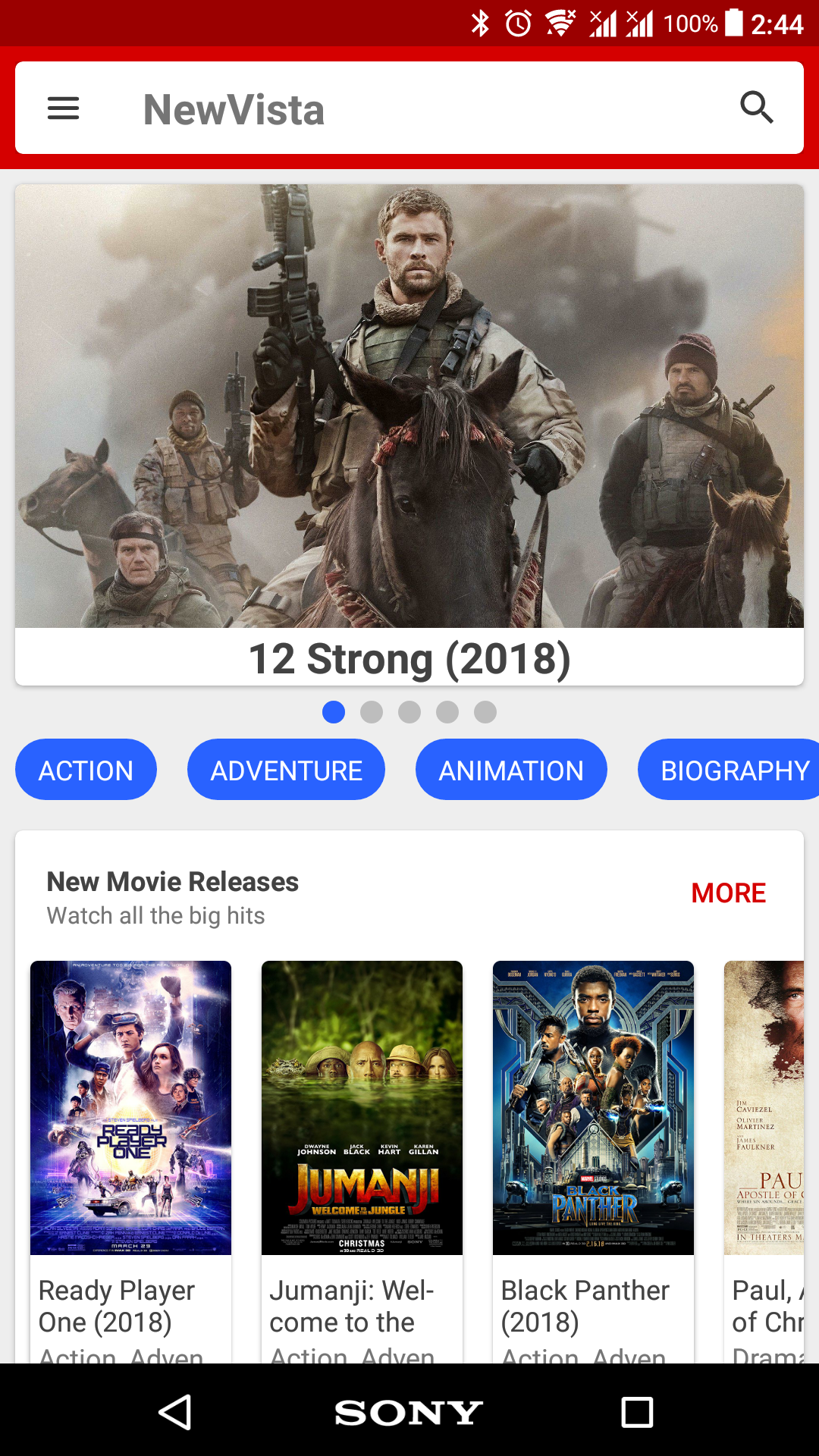Select the Action genre chip

click(86, 770)
